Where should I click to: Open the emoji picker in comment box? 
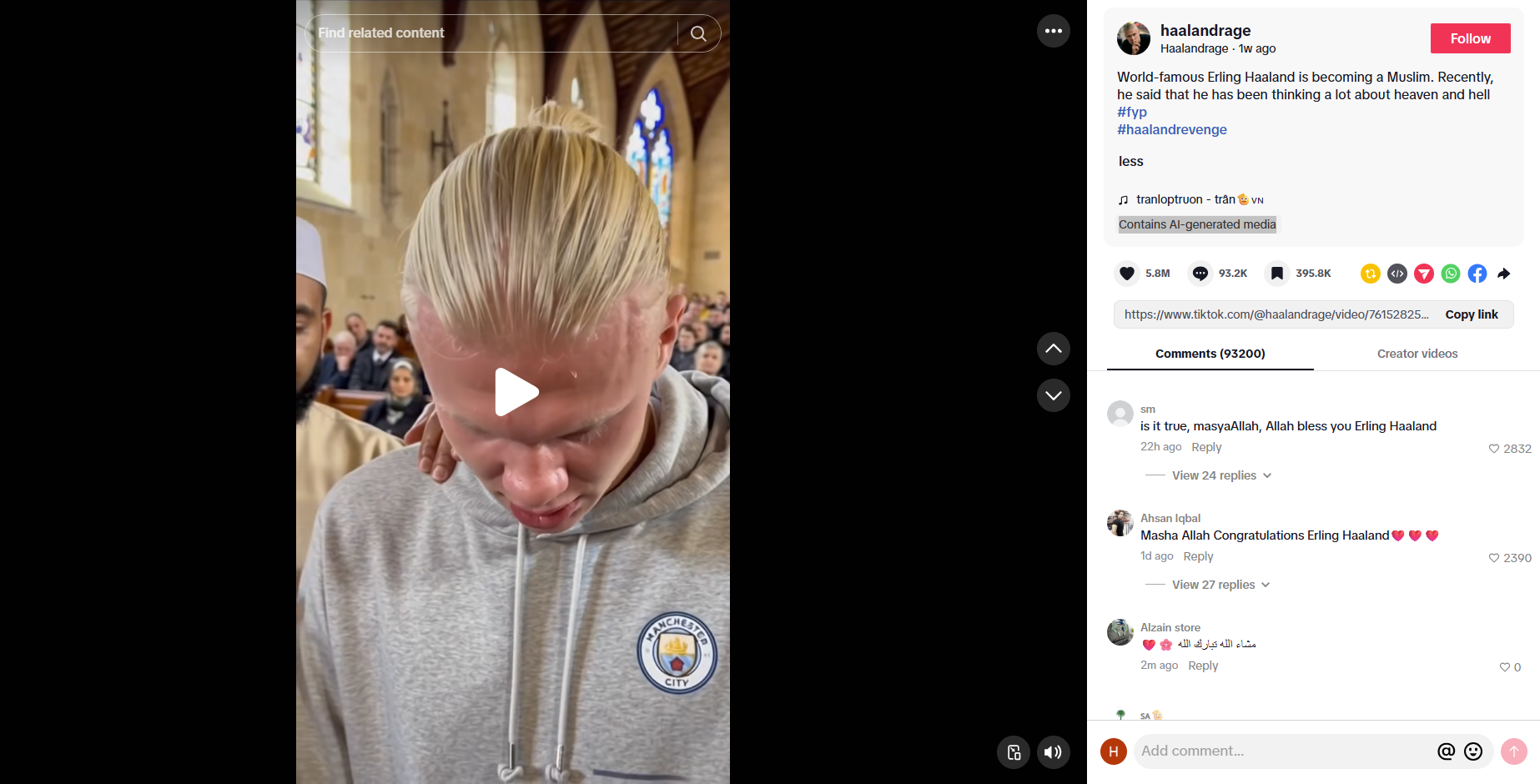click(x=1473, y=751)
